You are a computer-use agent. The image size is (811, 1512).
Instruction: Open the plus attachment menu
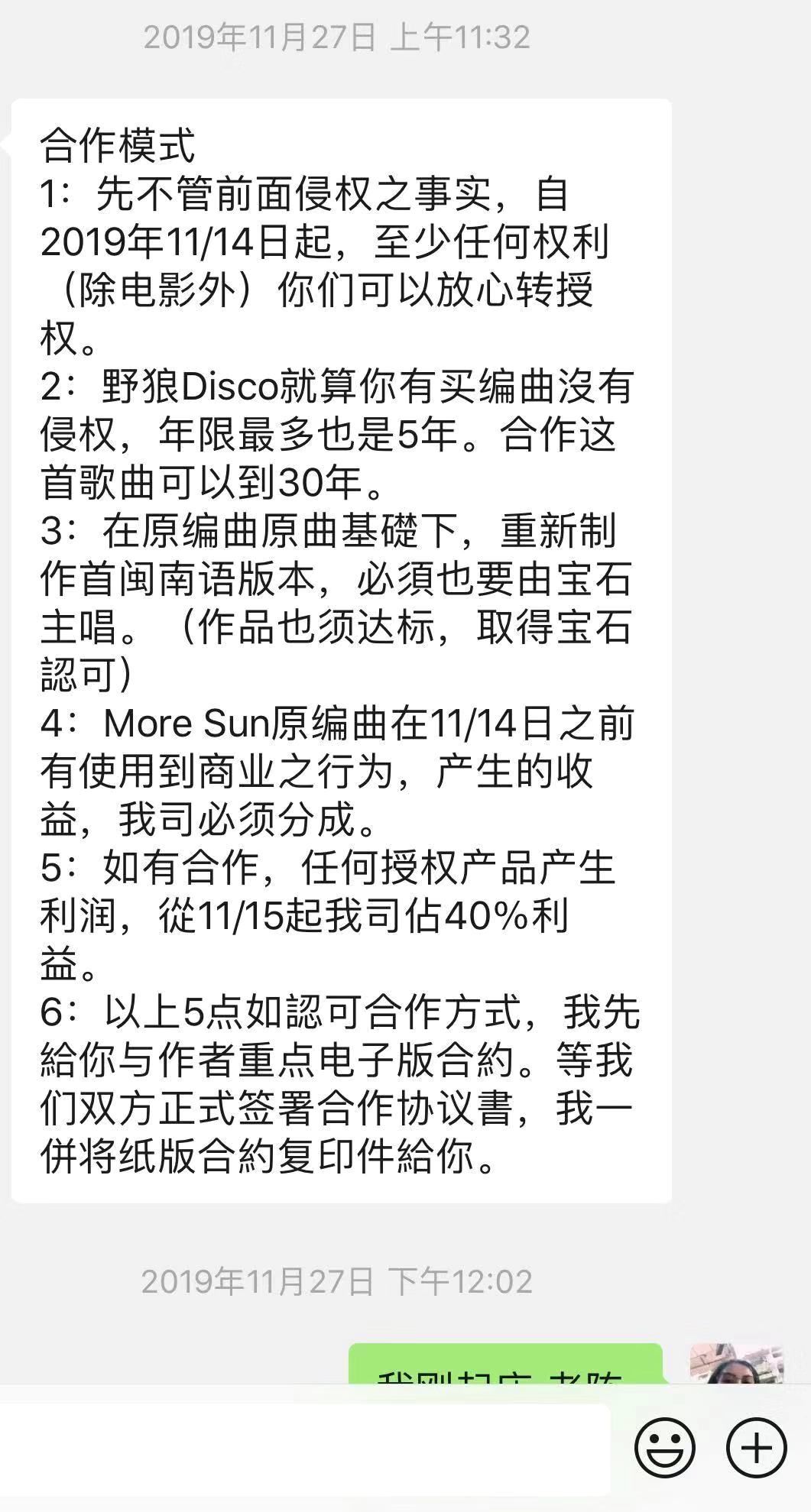coord(756,1448)
